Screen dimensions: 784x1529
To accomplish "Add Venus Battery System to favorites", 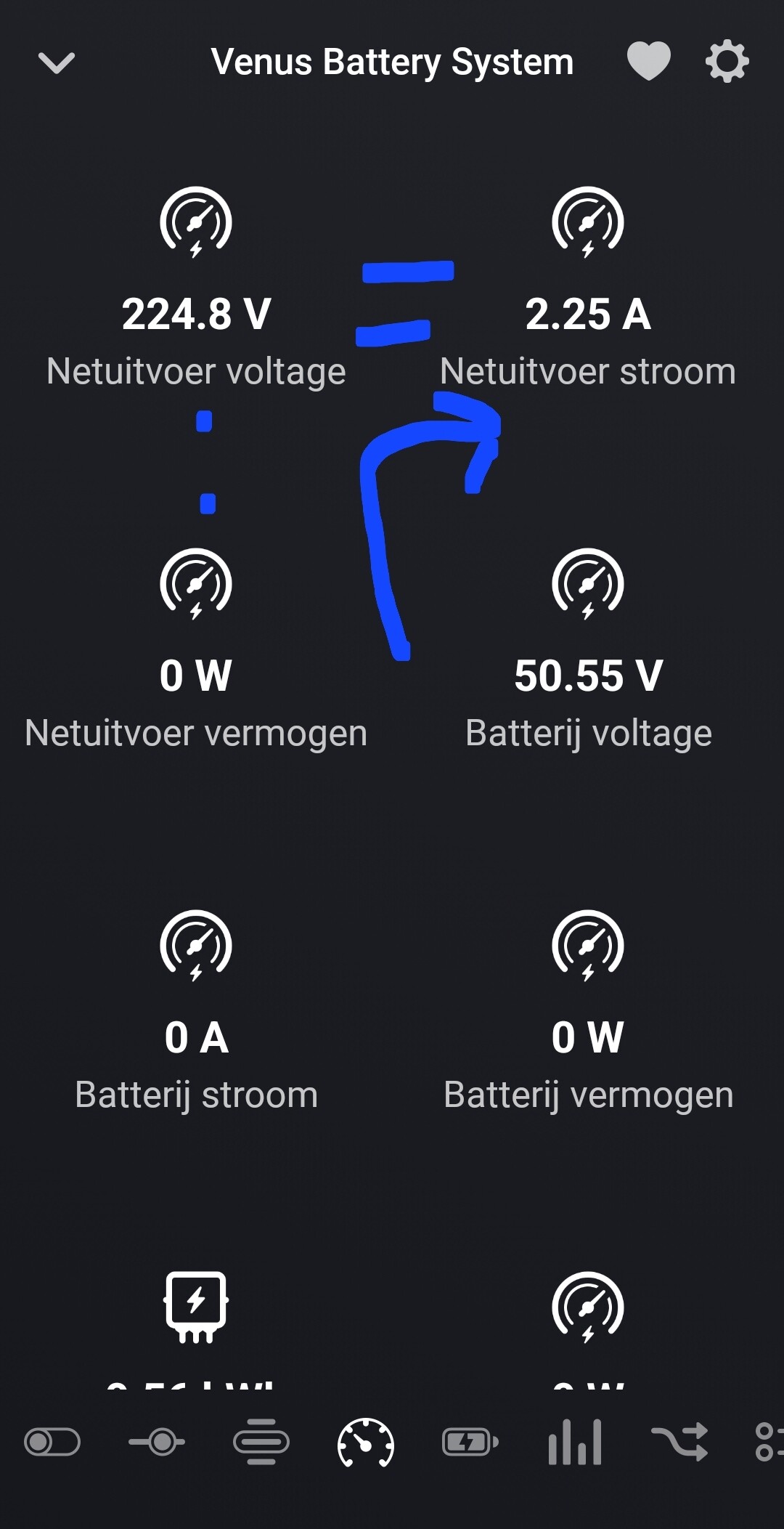I will tap(648, 61).
